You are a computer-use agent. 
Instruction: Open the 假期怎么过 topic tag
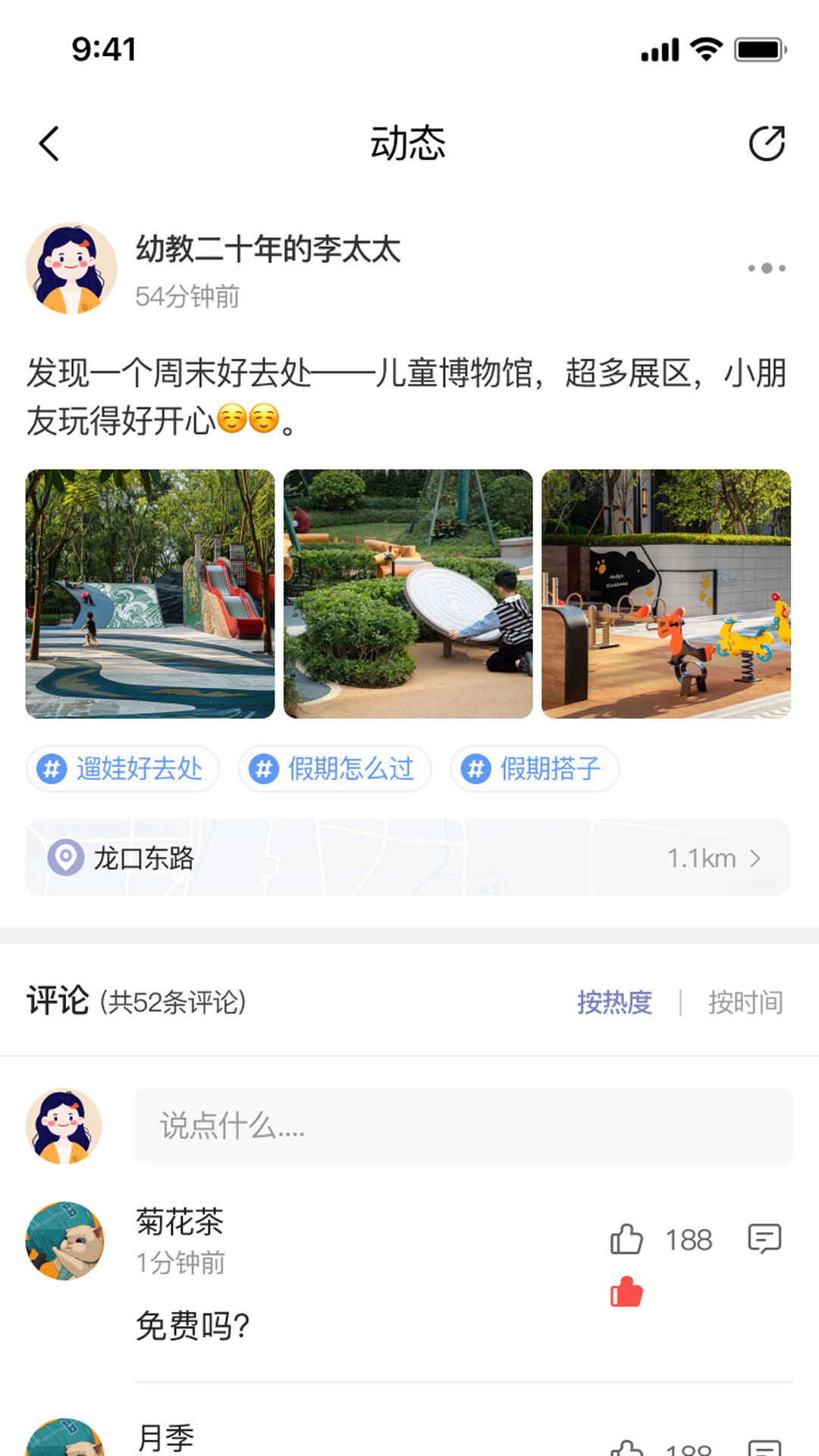334,769
